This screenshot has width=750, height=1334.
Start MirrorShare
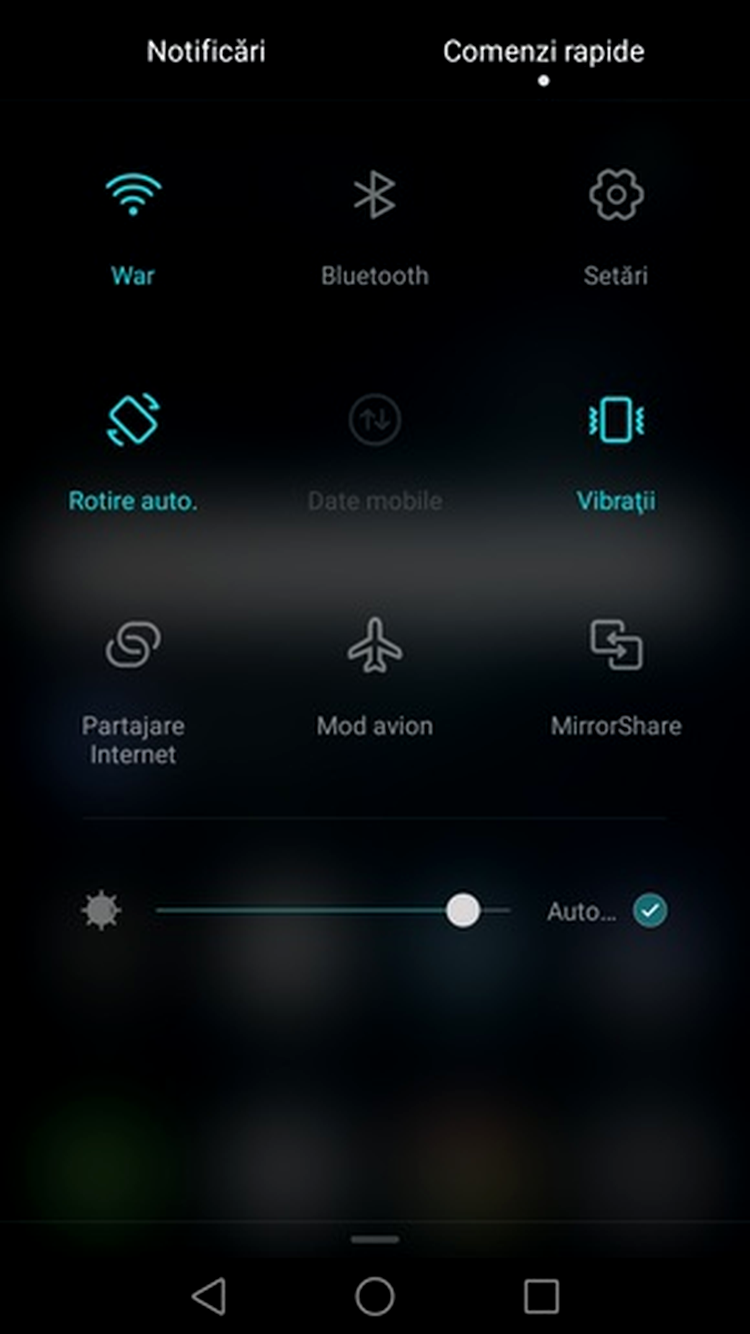pyautogui.click(x=615, y=646)
